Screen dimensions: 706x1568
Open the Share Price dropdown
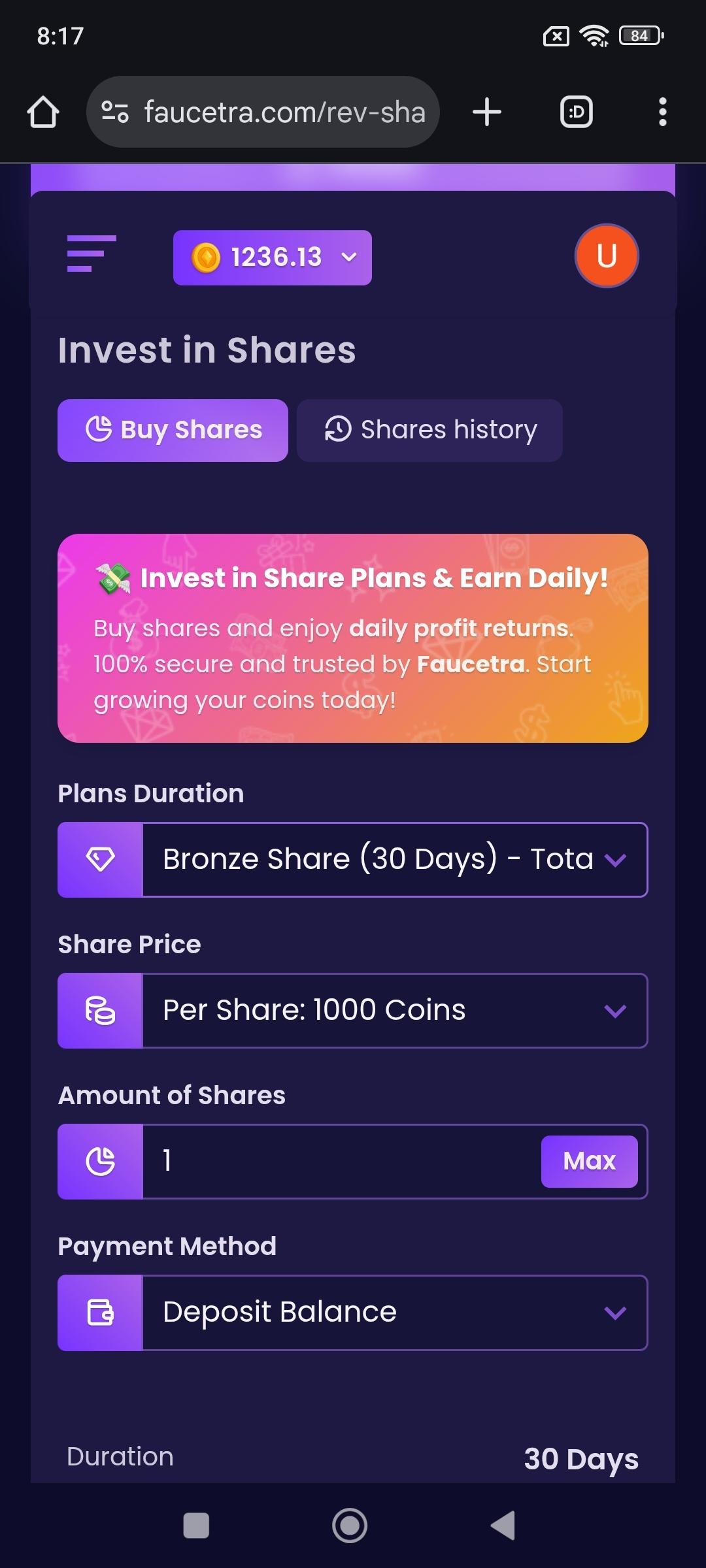click(x=394, y=1011)
